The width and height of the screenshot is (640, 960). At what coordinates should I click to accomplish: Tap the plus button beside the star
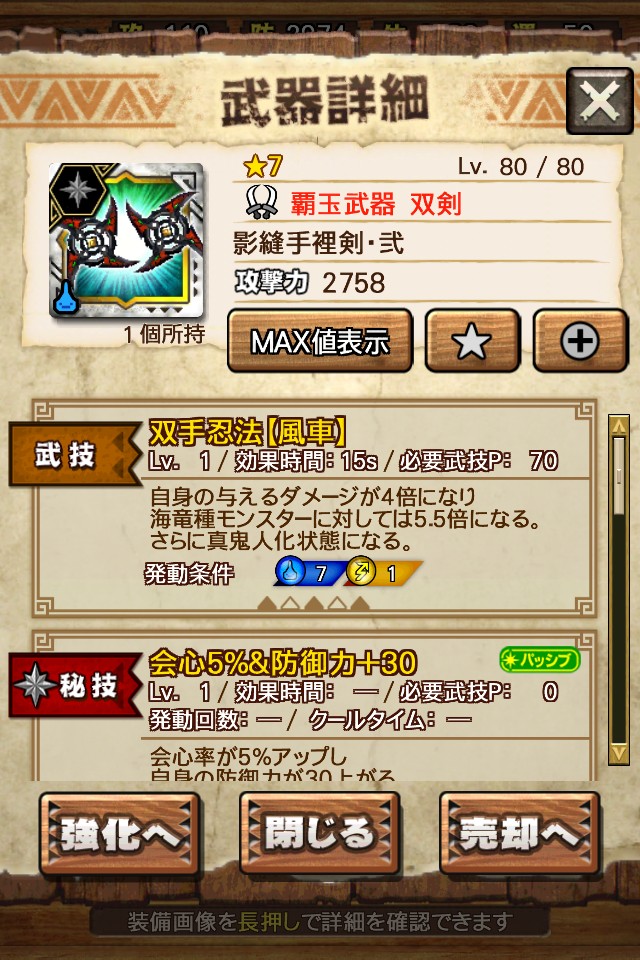[579, 342]
